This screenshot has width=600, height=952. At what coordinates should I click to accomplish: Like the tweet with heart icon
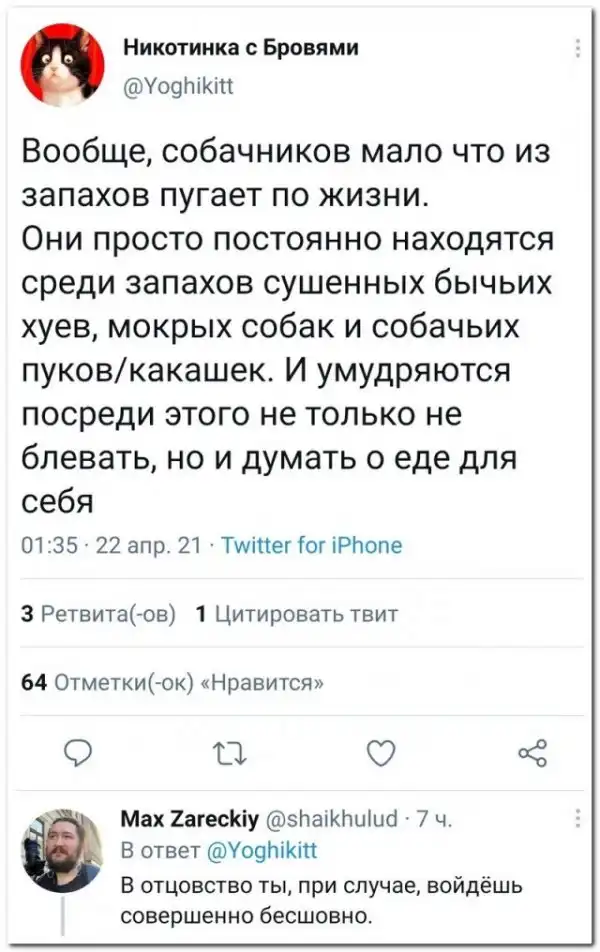click(x=380, y=750)
